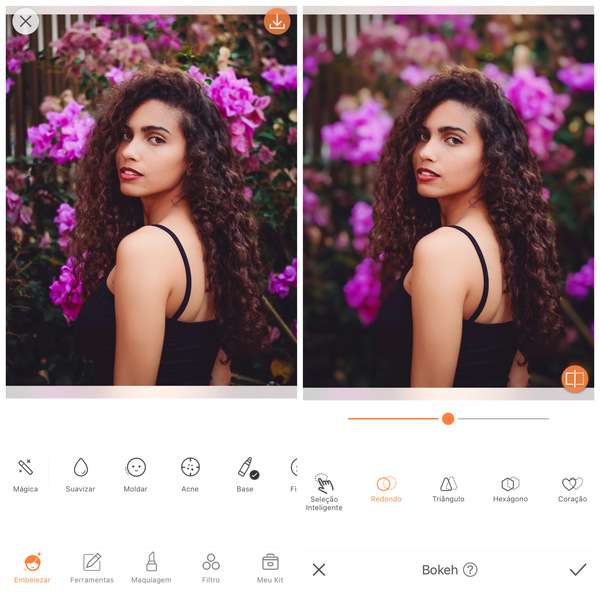Select the Hexágono bokeh shape
Screen dimensions: 600x600
[510, 488]
